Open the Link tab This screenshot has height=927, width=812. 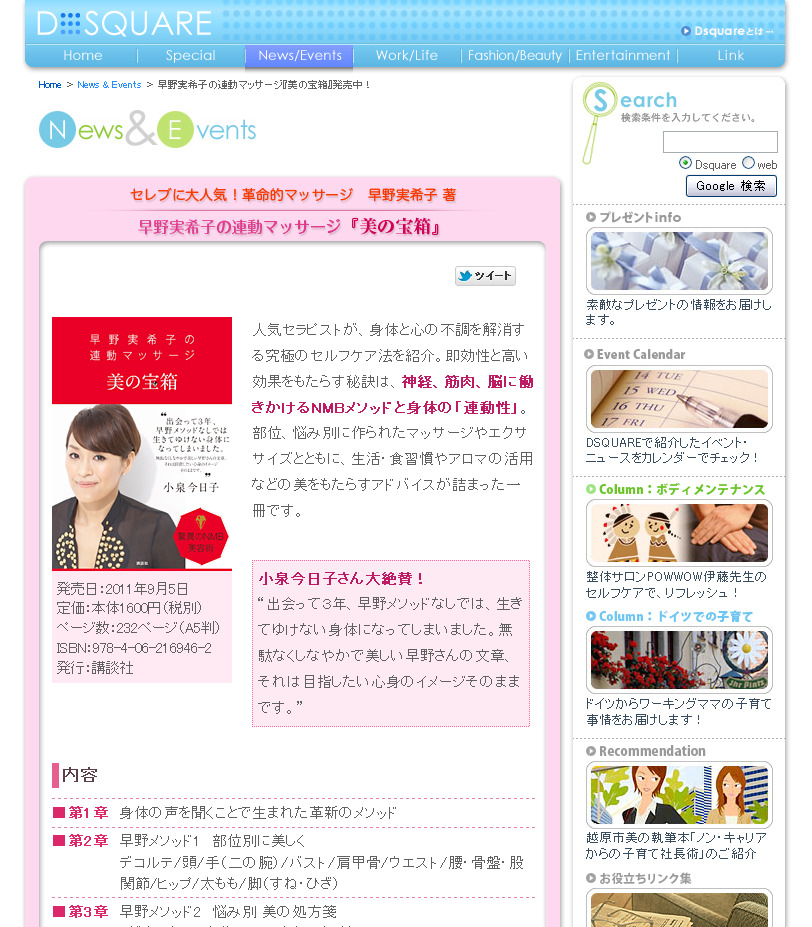click(x=730, y=56)
